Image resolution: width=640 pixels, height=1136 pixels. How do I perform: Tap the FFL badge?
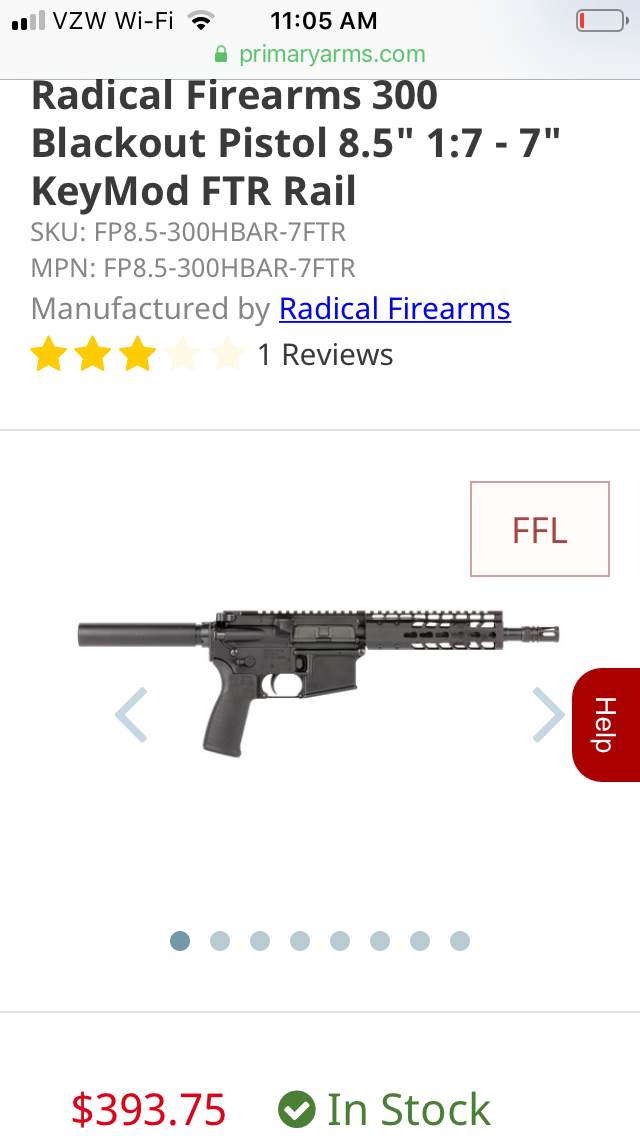(540, 529)
